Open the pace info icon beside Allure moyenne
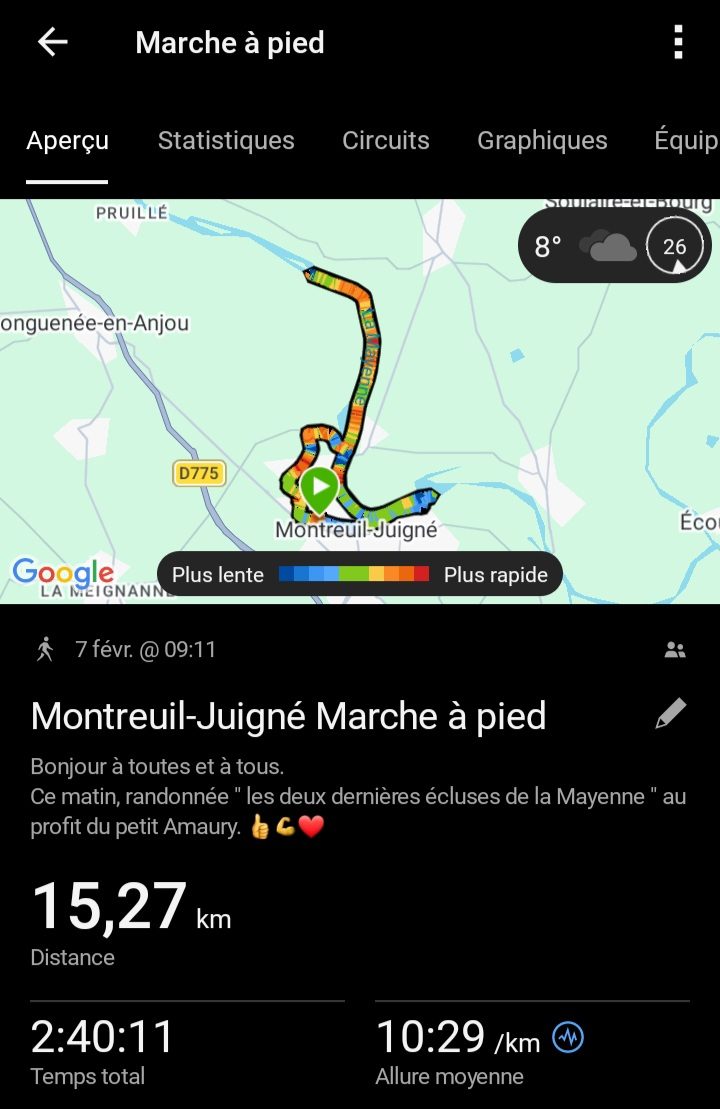This screenshot has height=1109, width=720. click(x=568, y=1037)
